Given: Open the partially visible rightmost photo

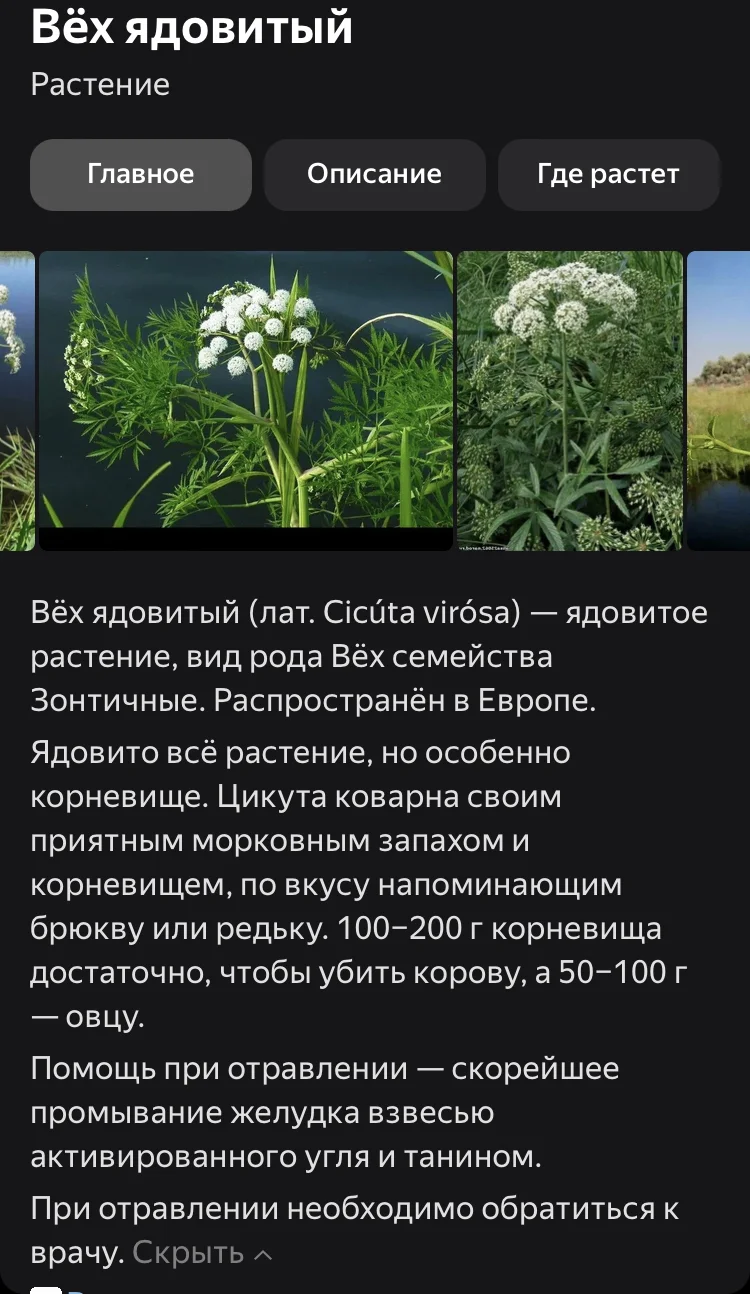Looking at the screenshot, I should [718, 400].
